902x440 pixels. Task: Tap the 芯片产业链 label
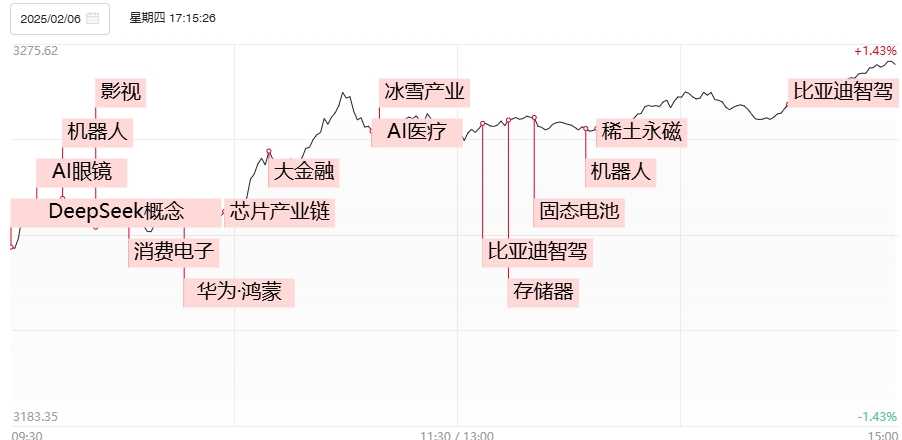pyautogui.click(x=280, y=211)
